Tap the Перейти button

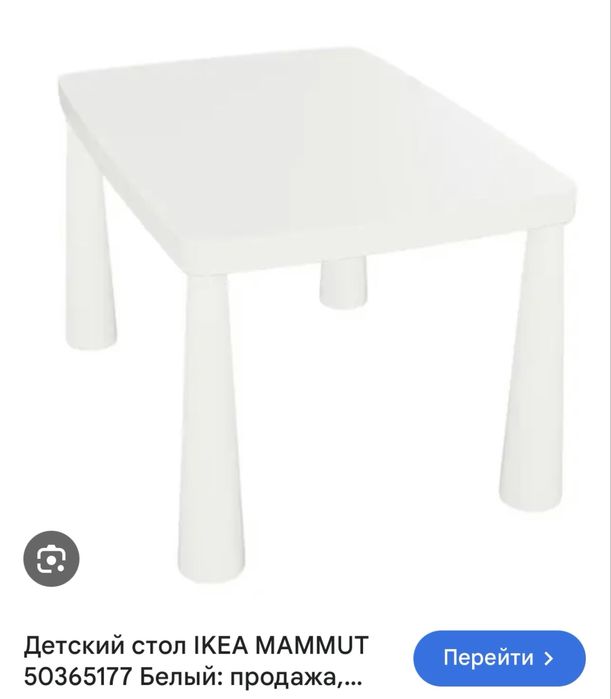[x=498, y=658]
